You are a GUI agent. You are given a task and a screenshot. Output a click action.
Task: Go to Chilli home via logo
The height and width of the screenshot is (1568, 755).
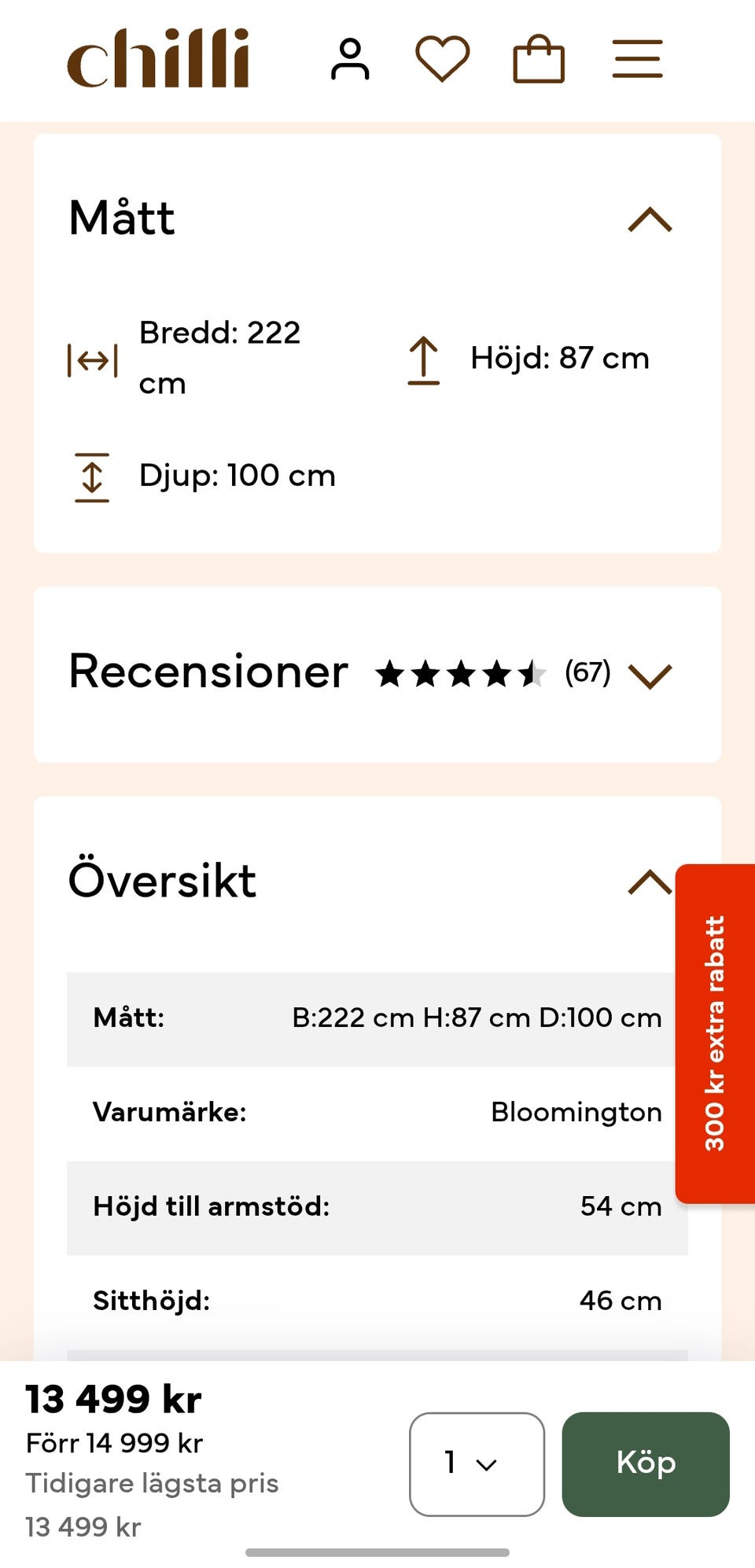(158, 58)
